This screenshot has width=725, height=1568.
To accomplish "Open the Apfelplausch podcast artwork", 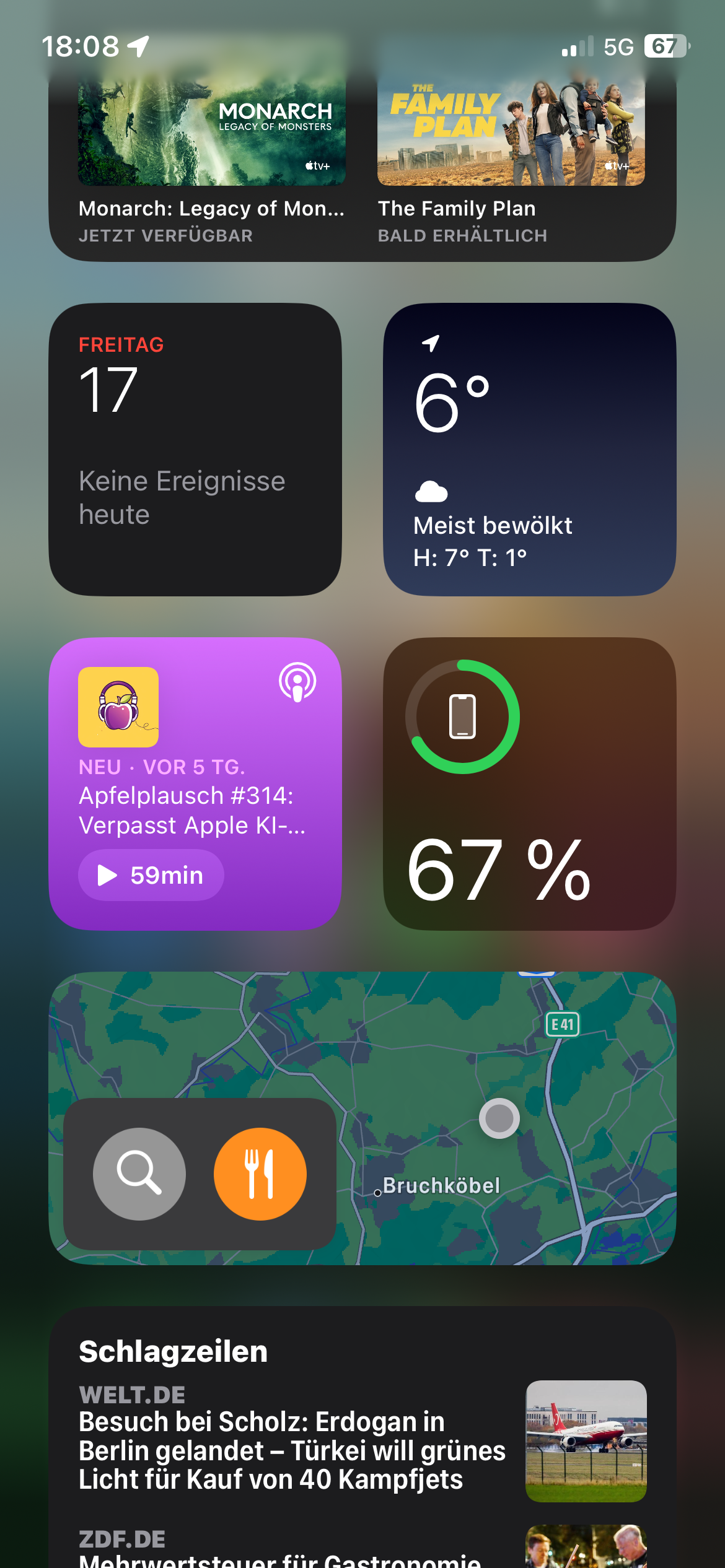I will click(x=118, y=707).
